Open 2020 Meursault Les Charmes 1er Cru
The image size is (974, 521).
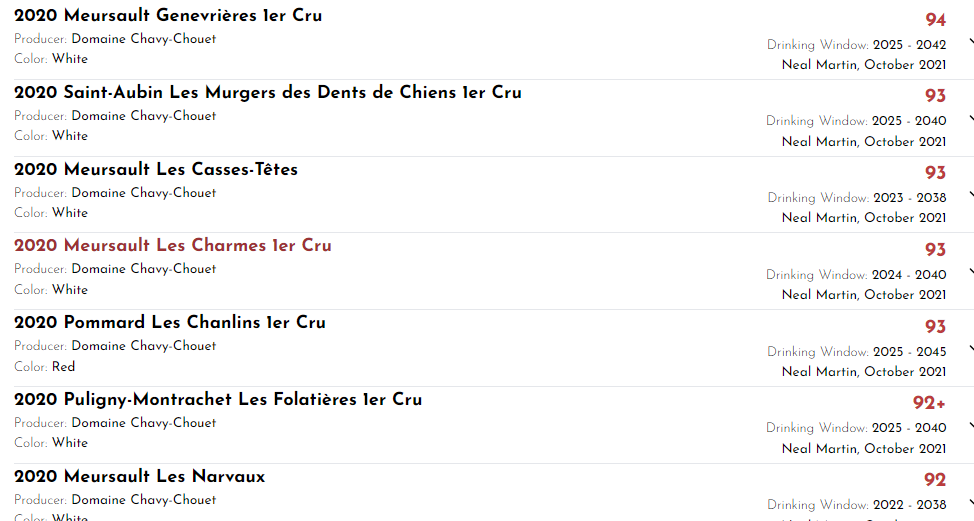pos(172,246)
